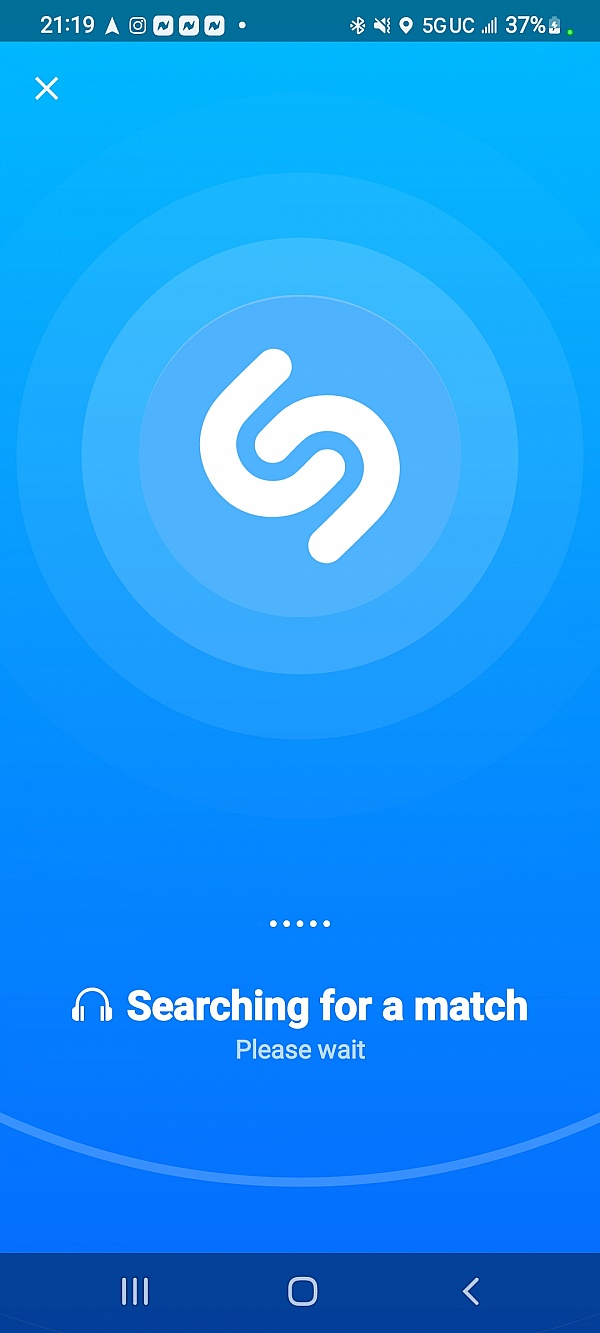Go to the home screen
Viewport: 600px width, 1333px height.
(302, 1291)
